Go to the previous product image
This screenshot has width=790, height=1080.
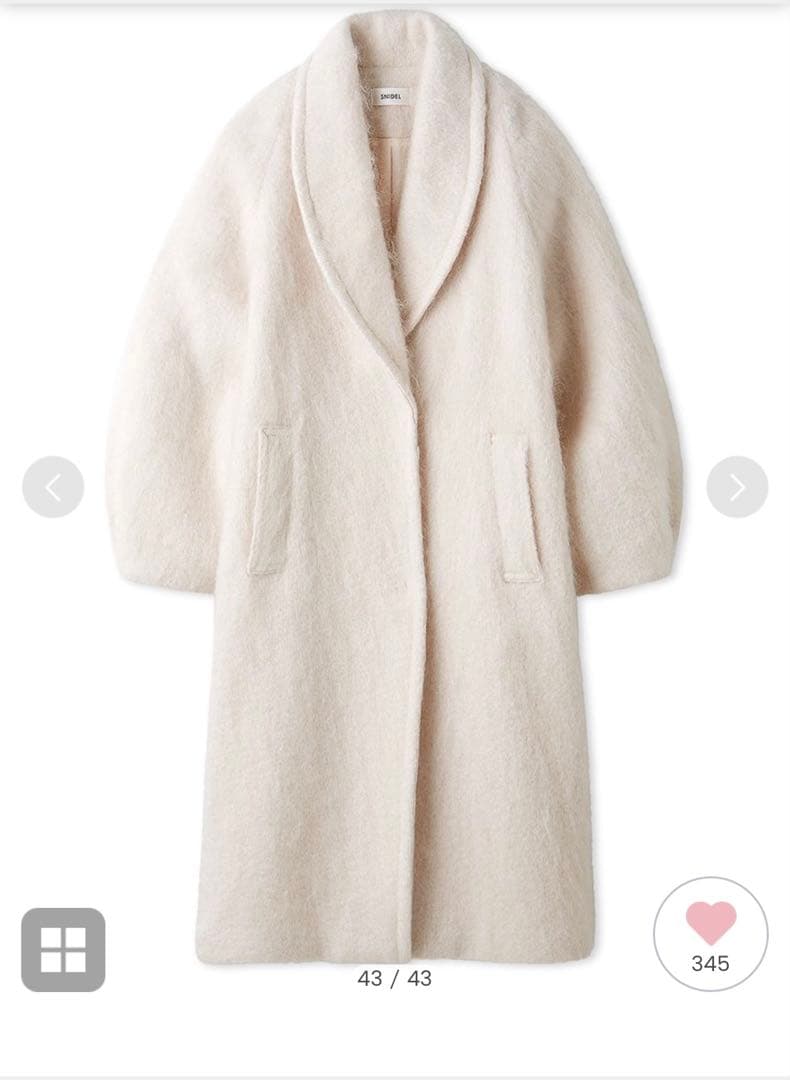53,487
